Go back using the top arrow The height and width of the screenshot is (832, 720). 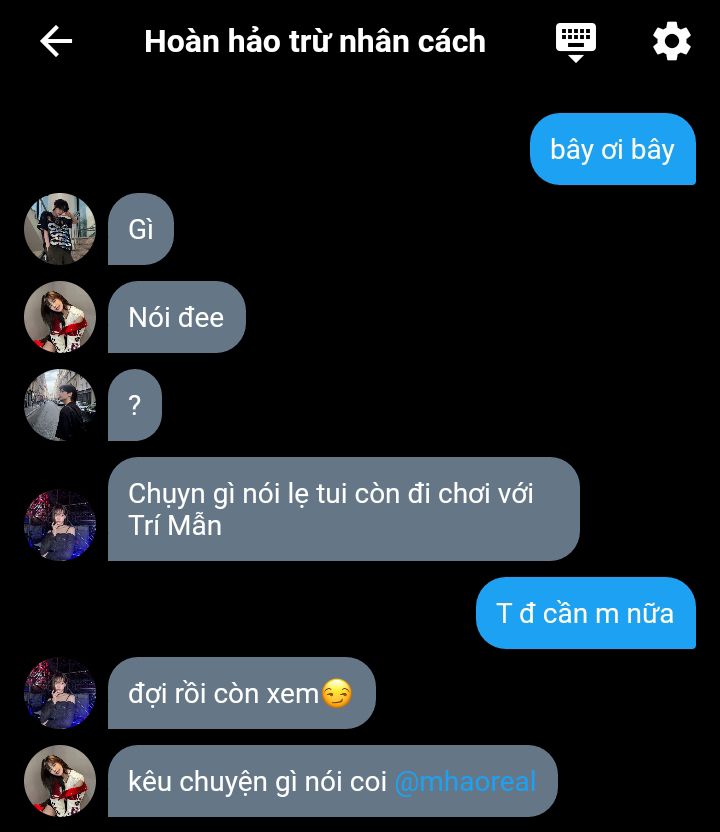click(56, 41)
